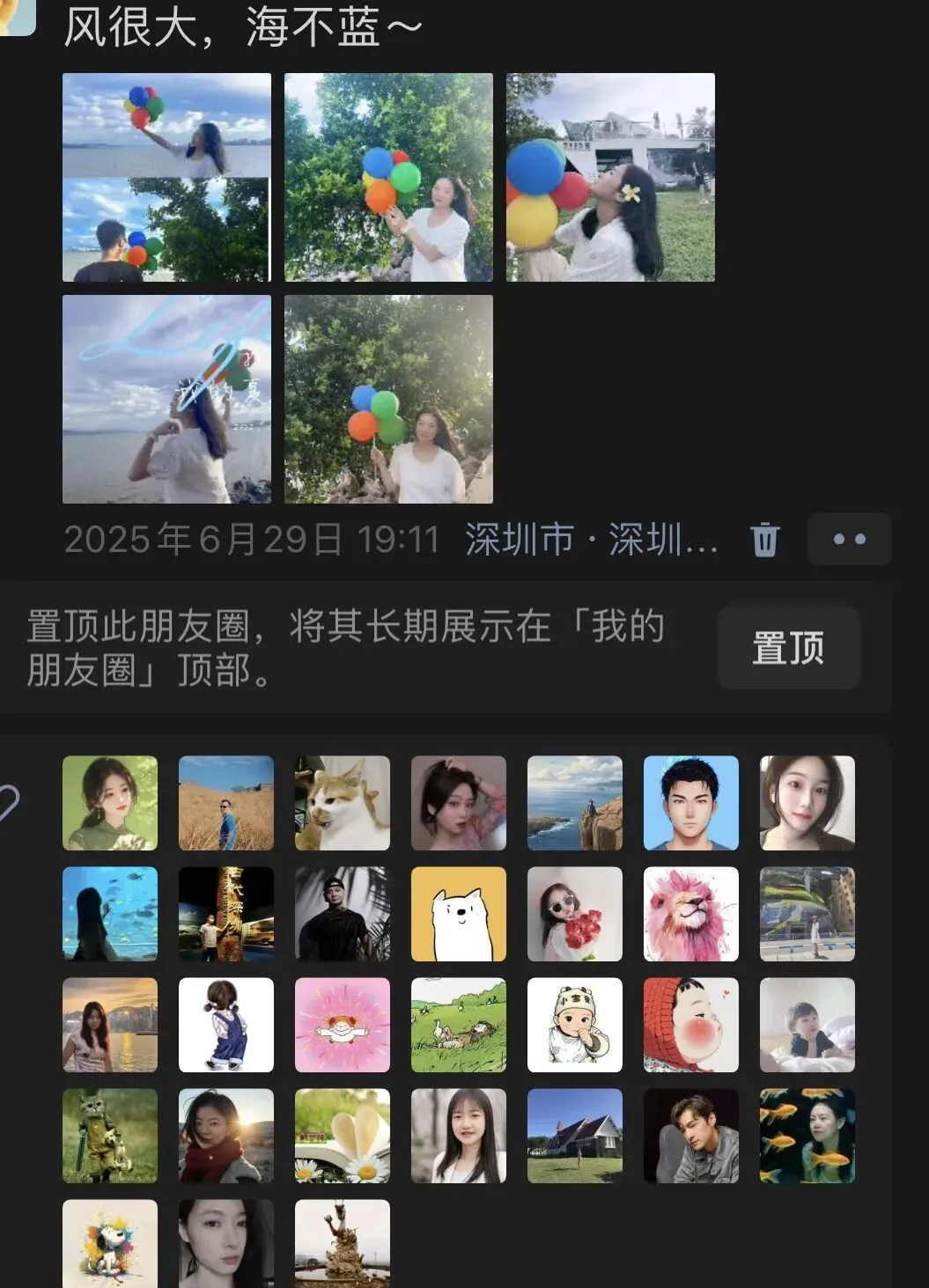The image size is (929, 1288).
Task: Open the orange cat avatar profile
Action: [343, 803]
